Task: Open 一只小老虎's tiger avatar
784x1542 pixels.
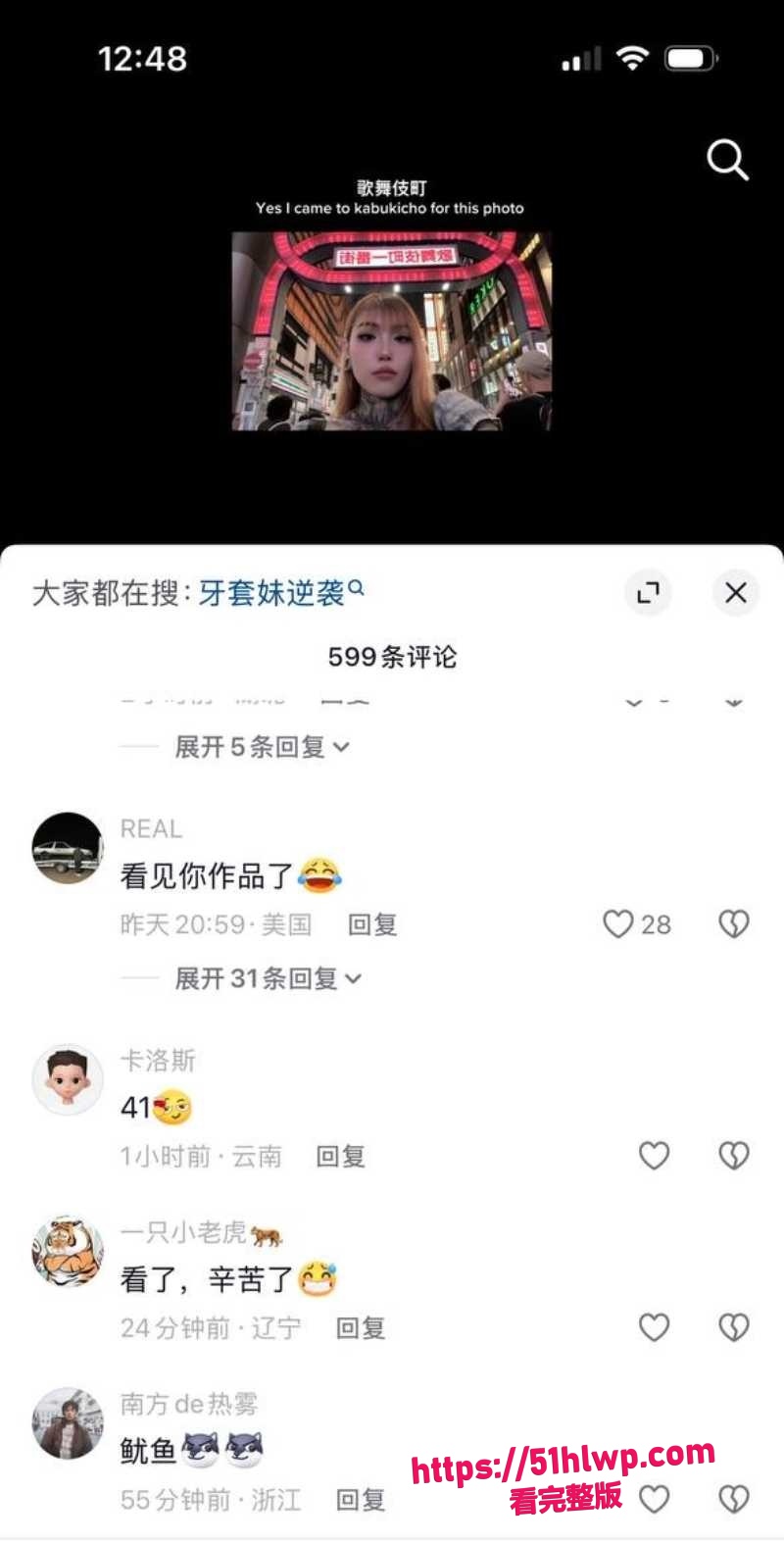Action: coord(68,1251)
